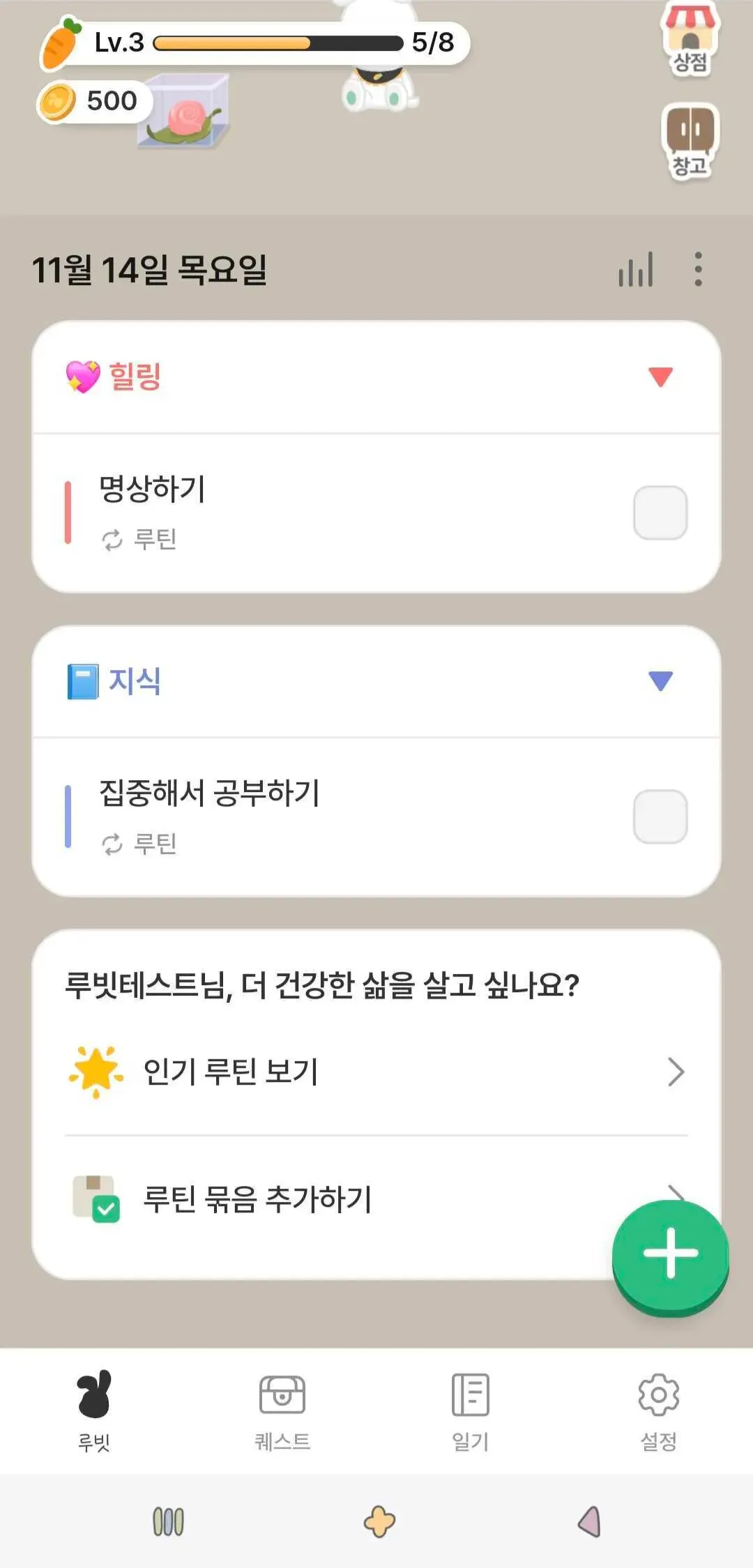Image resolution: width=753 pixels, height=1568 pixels.
Task: Open the statistics bar chart icon
Action: tap(636, 270)
